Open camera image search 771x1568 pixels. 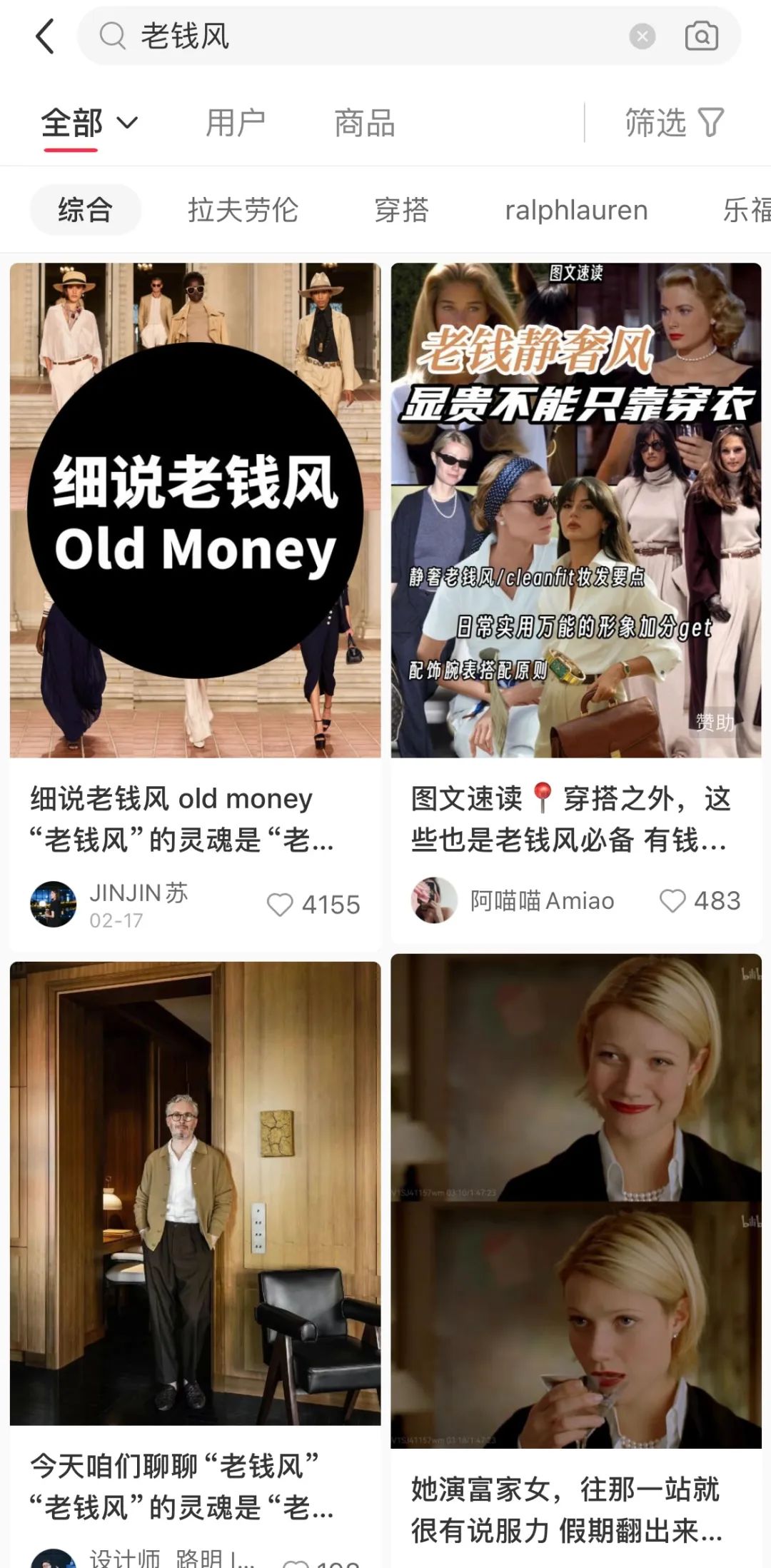[x=701, y=36]
